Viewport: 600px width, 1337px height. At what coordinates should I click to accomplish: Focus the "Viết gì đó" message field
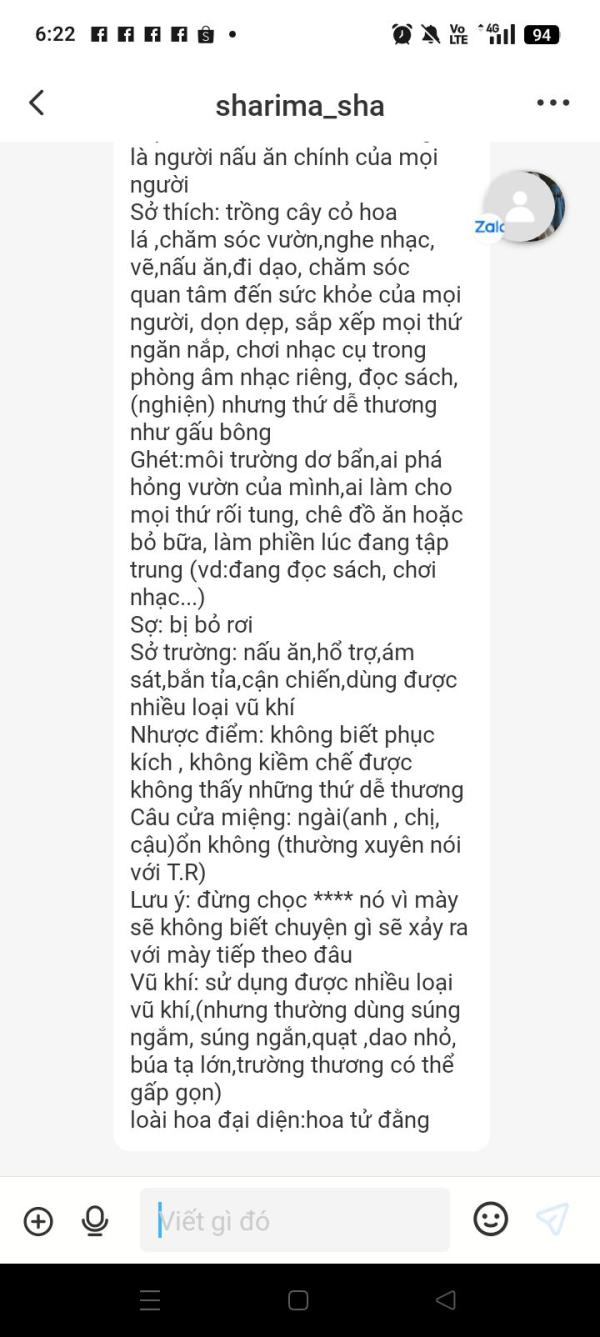click(295, 1220)
